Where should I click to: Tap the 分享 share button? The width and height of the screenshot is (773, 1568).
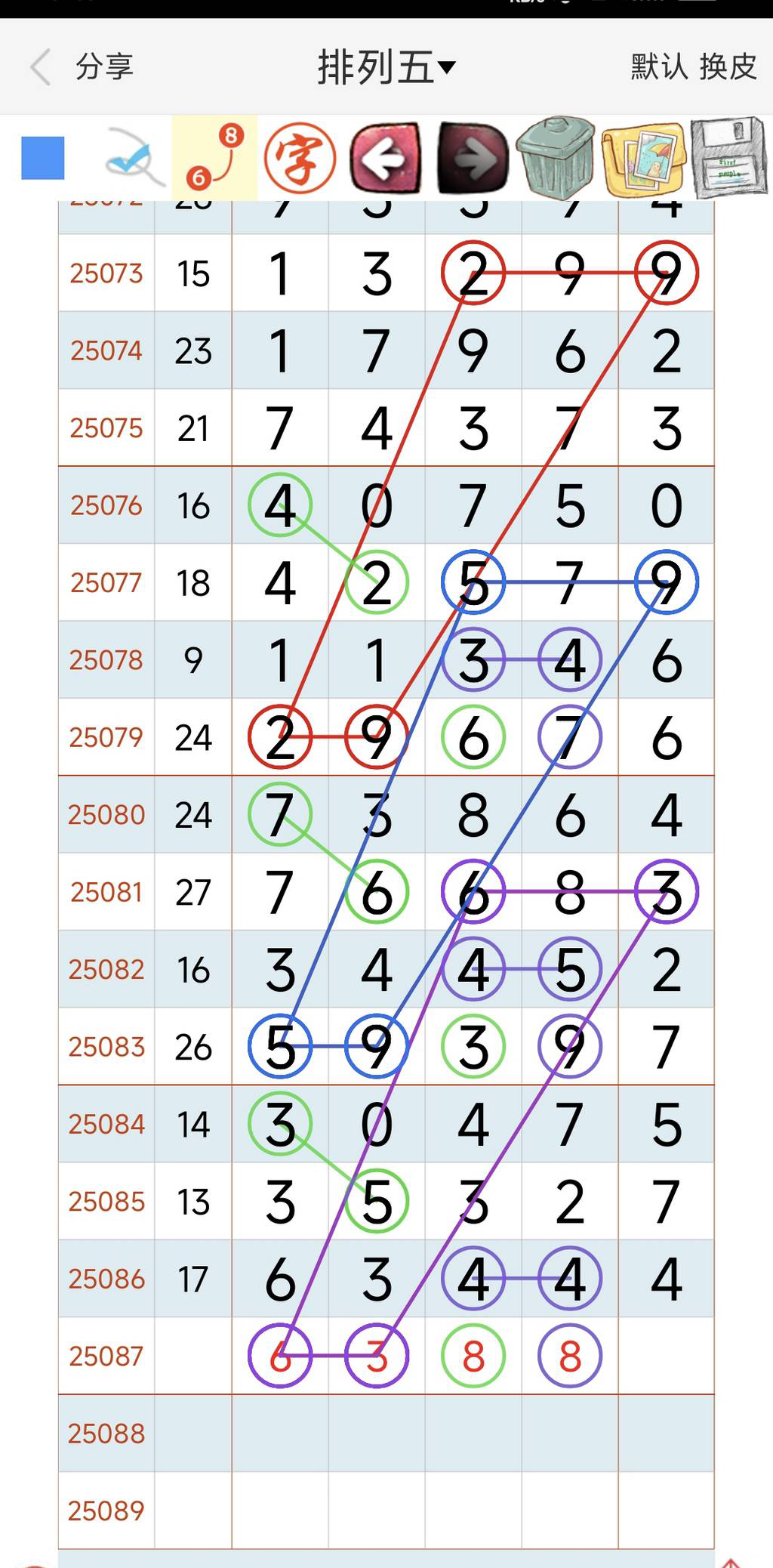104,67
